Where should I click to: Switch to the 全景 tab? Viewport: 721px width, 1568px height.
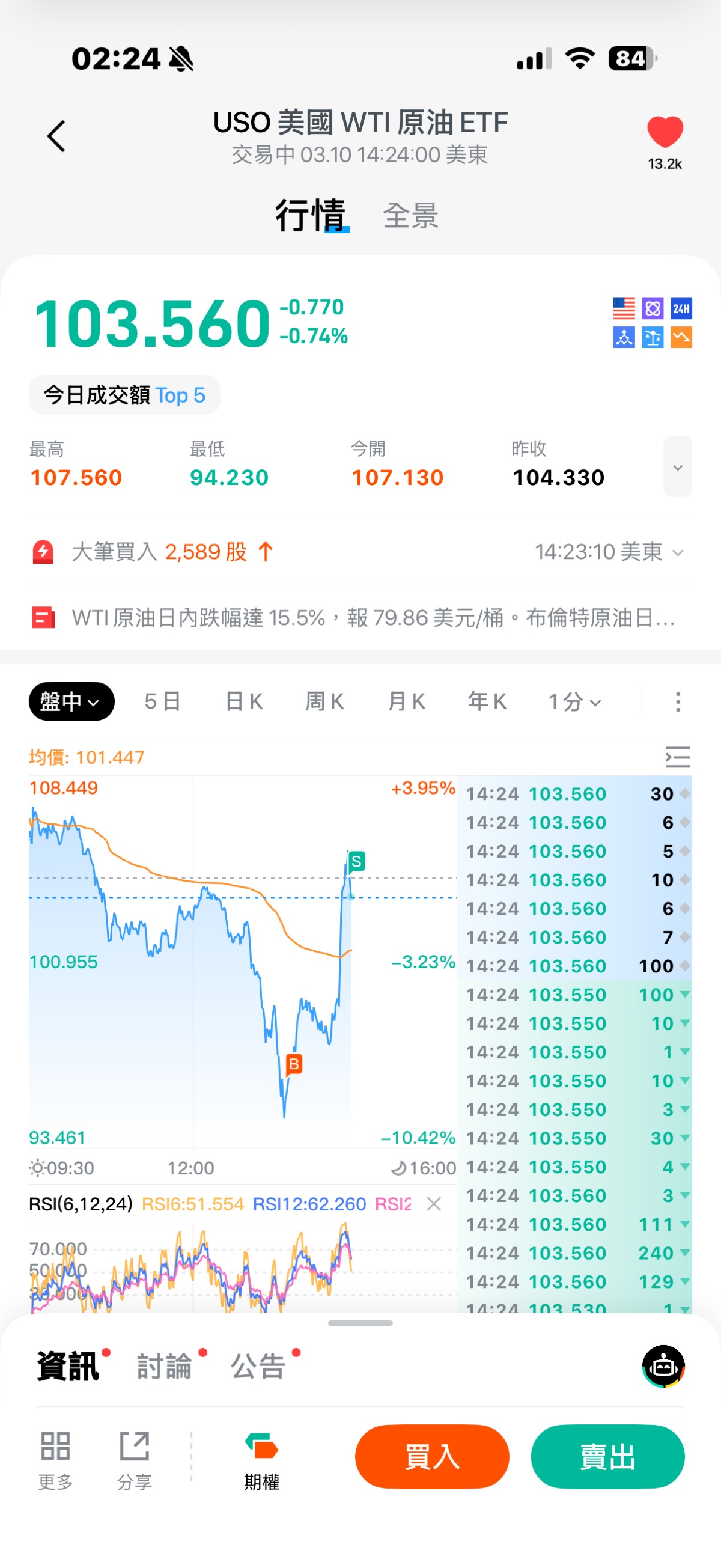411,216
